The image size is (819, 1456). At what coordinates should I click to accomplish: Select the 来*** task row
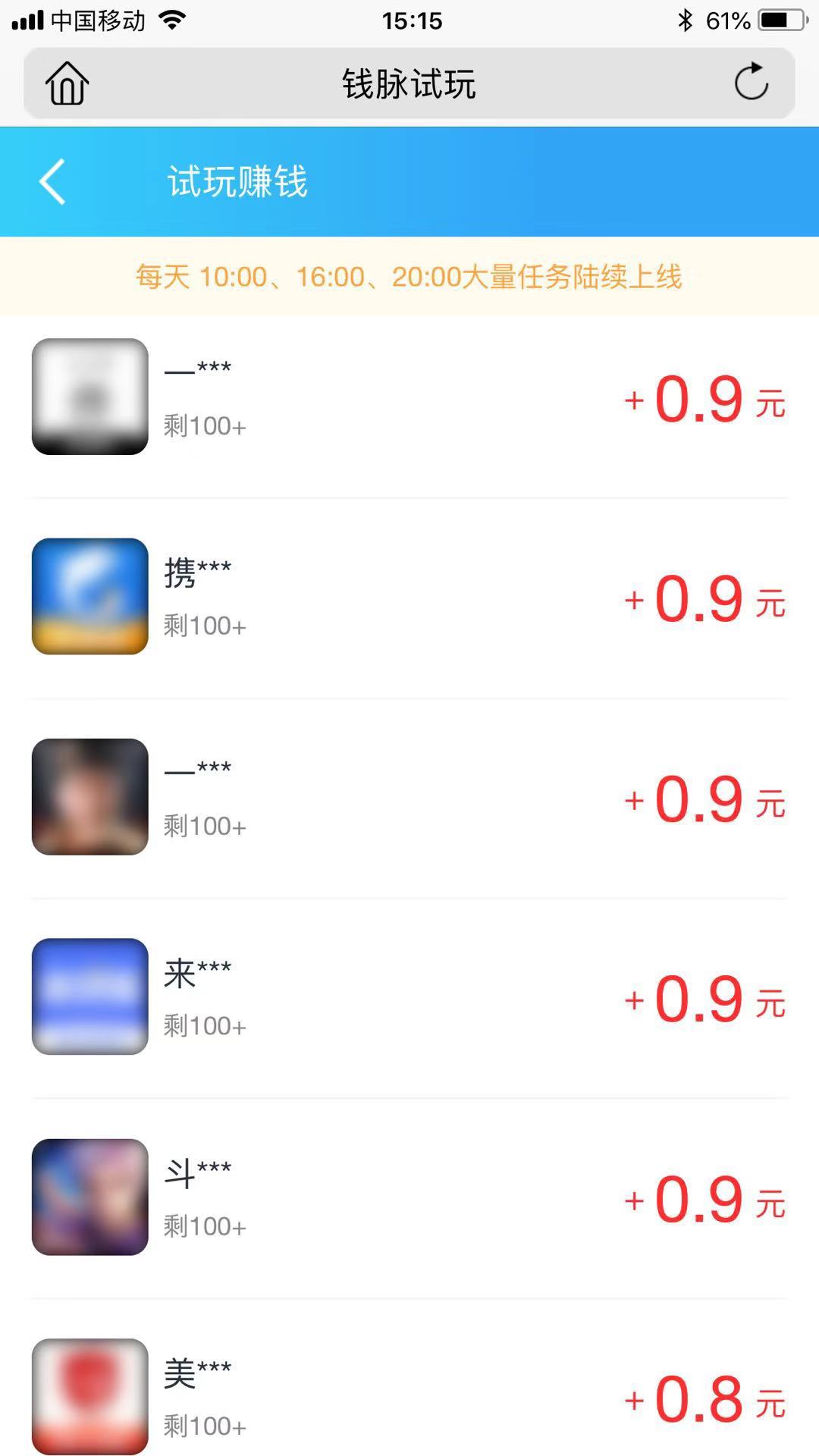coord(409,996)
